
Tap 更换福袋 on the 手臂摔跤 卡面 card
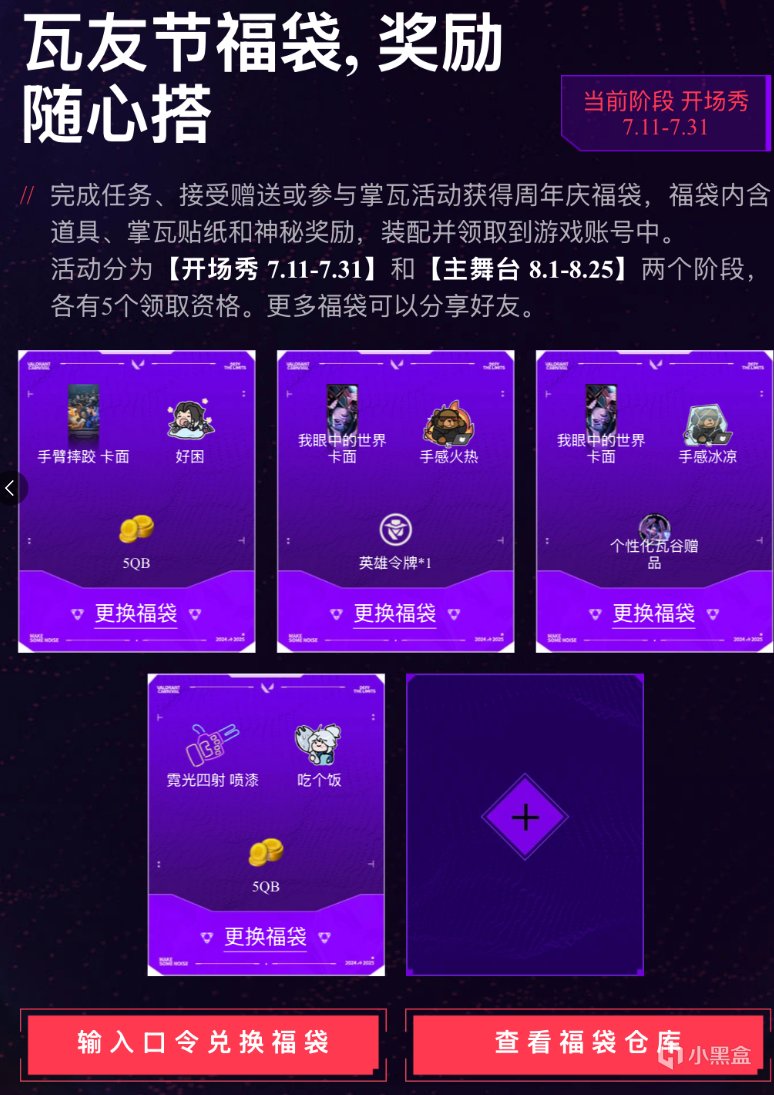[136, 613]
